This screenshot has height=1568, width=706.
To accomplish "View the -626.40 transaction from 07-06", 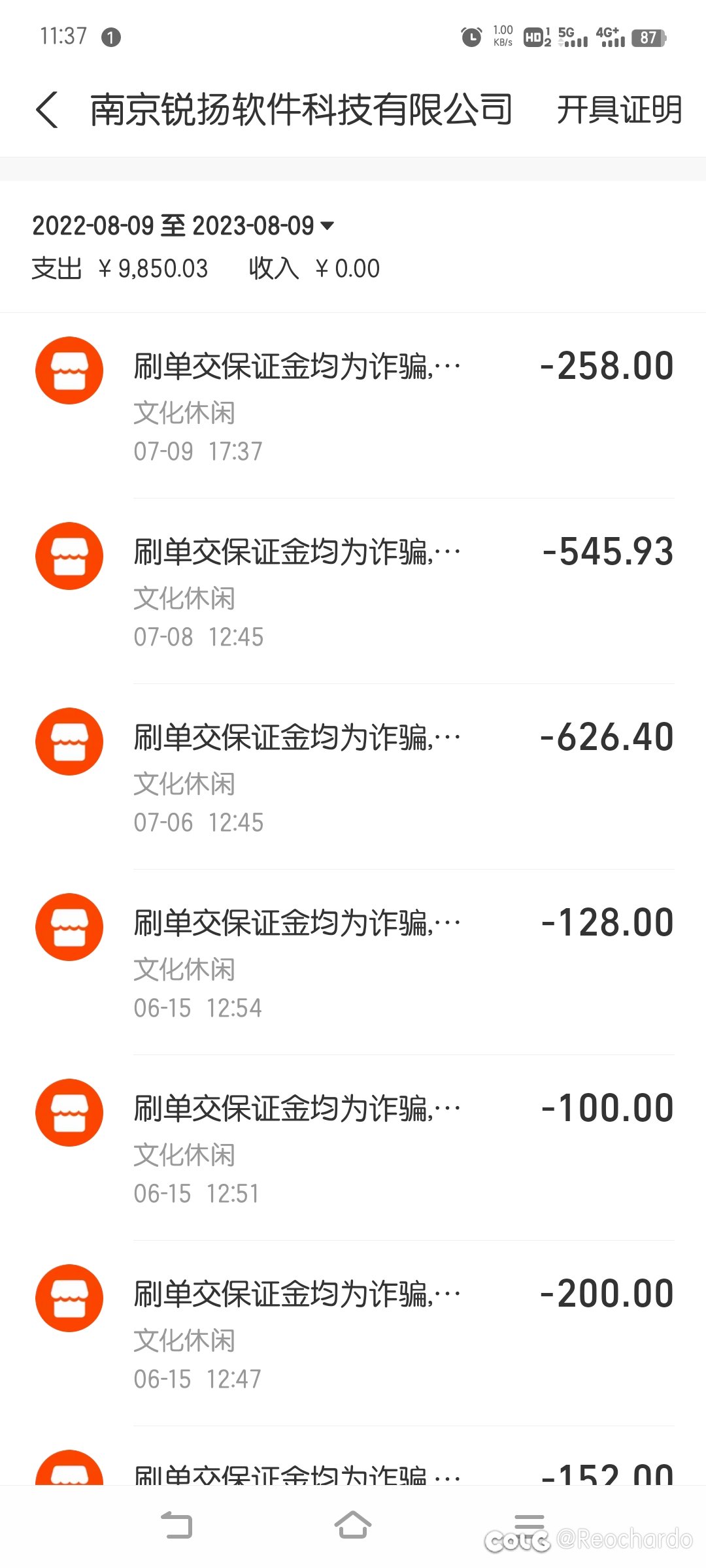I will click(x=353, y=777).
